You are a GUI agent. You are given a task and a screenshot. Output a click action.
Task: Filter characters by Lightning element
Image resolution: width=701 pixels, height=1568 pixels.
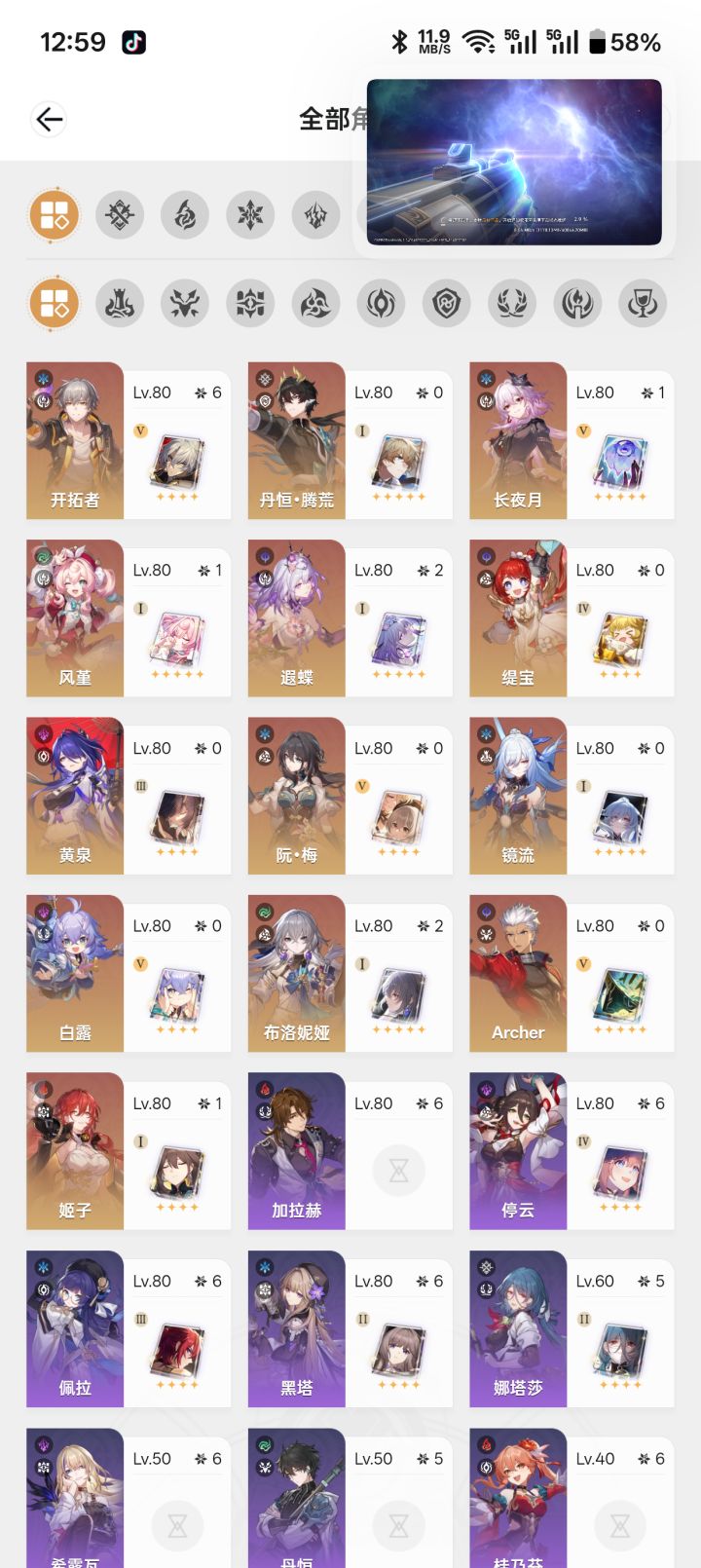[314, 214]
